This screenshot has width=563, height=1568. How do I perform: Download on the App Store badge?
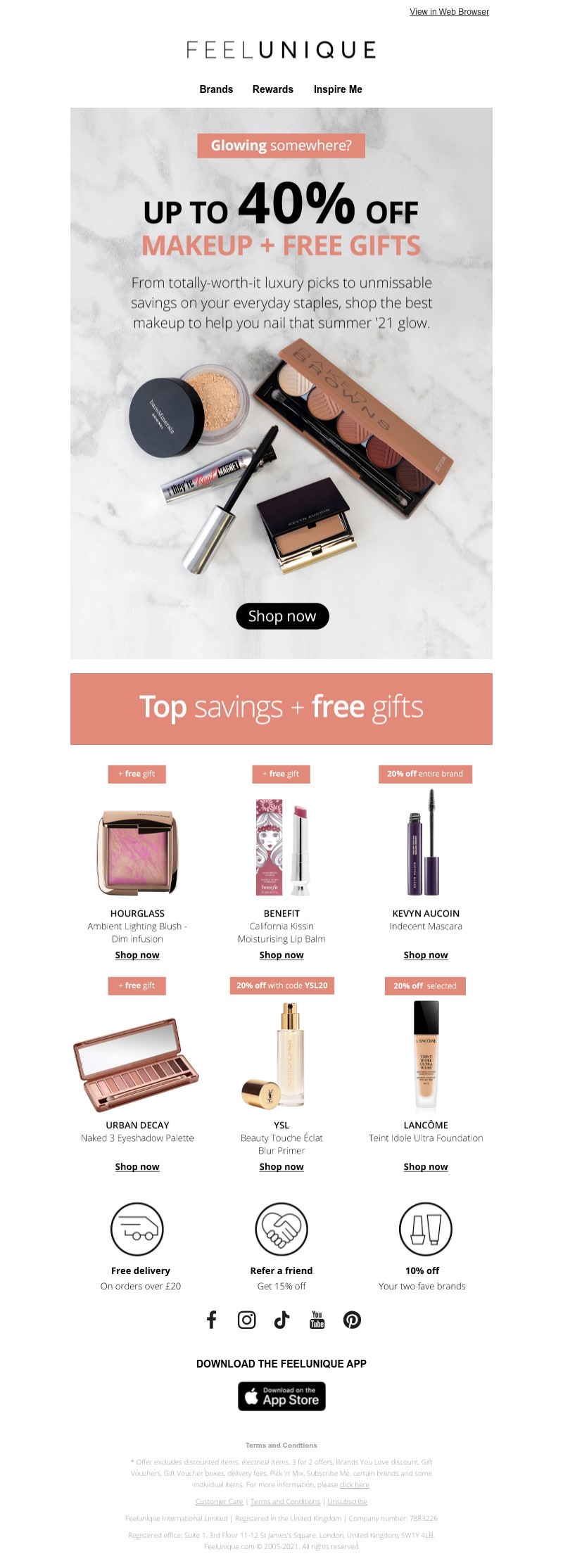tap(281, 1396)
